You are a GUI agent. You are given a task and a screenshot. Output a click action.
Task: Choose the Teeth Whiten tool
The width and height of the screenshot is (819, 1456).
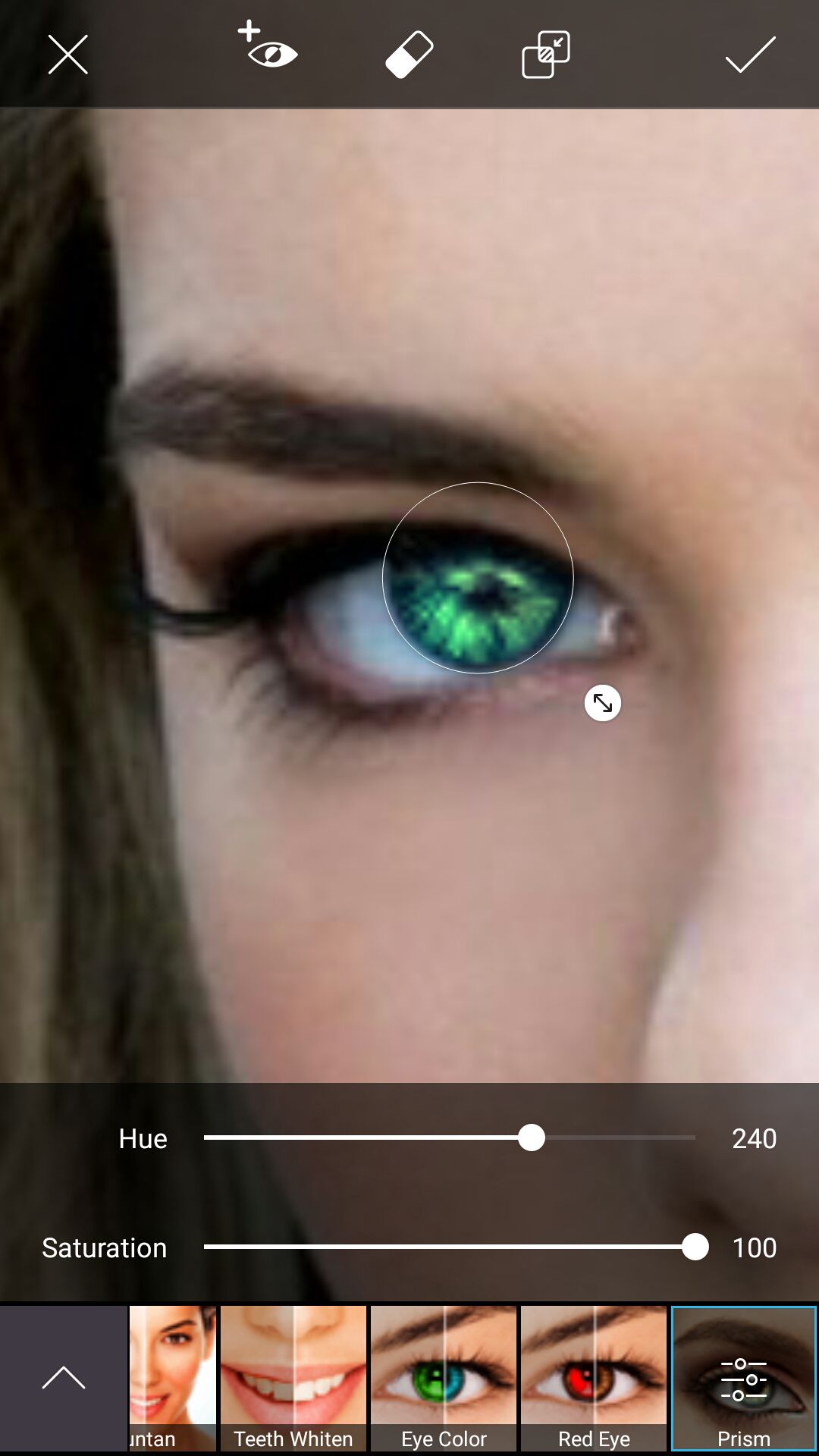pos(293,1378)
